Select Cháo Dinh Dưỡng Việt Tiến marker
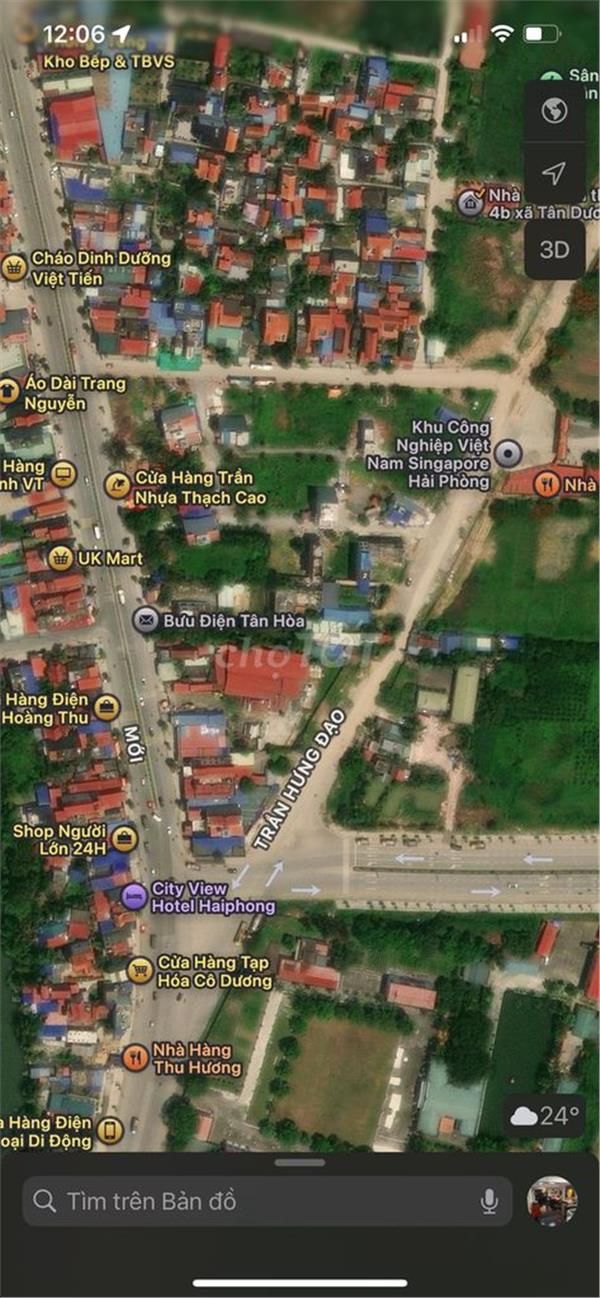Viewport: 600px width, 1298px height. (x=14, y=268)
